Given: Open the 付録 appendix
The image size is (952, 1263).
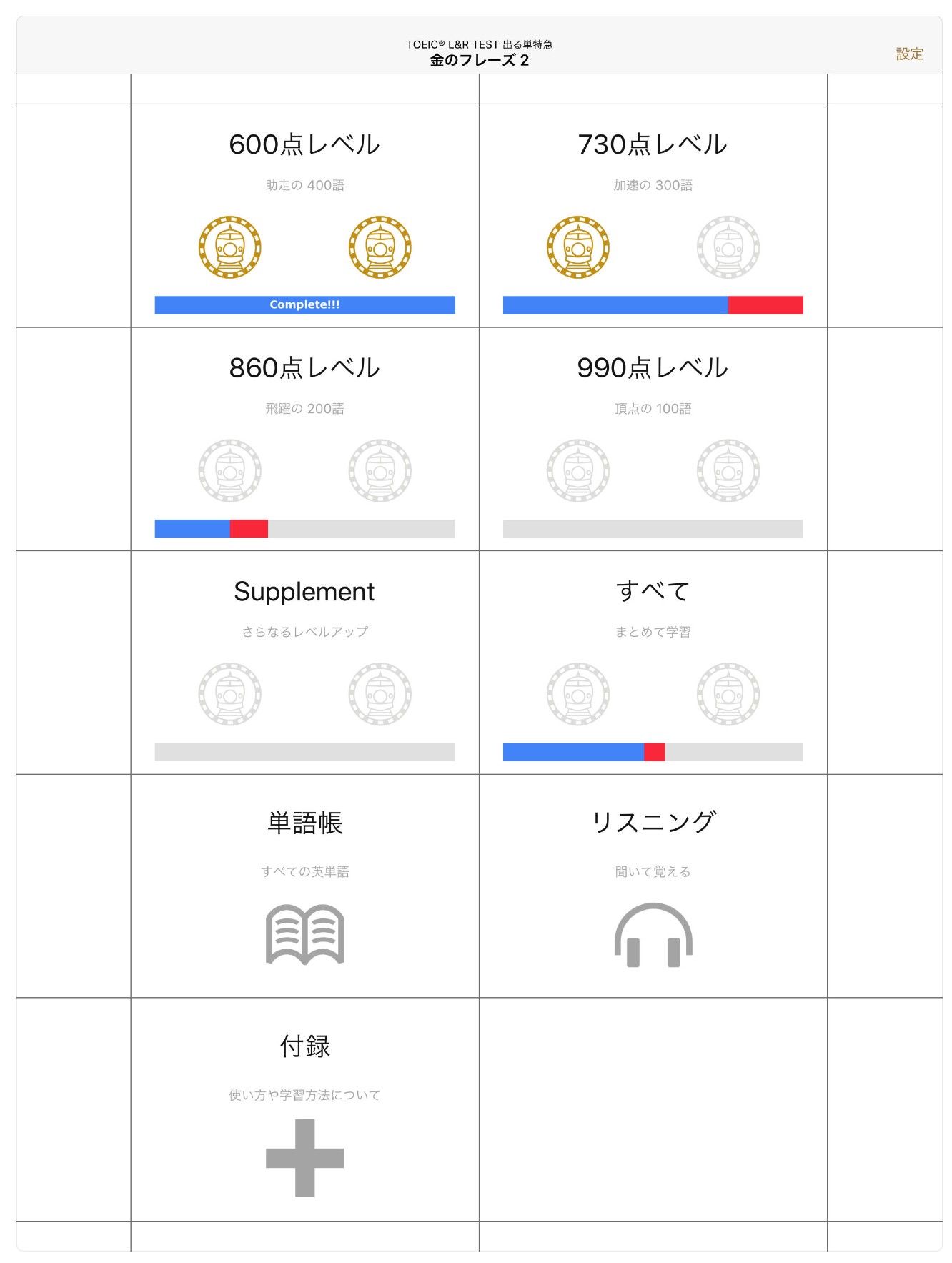Looking at the screenshot, I should 304,1109.
